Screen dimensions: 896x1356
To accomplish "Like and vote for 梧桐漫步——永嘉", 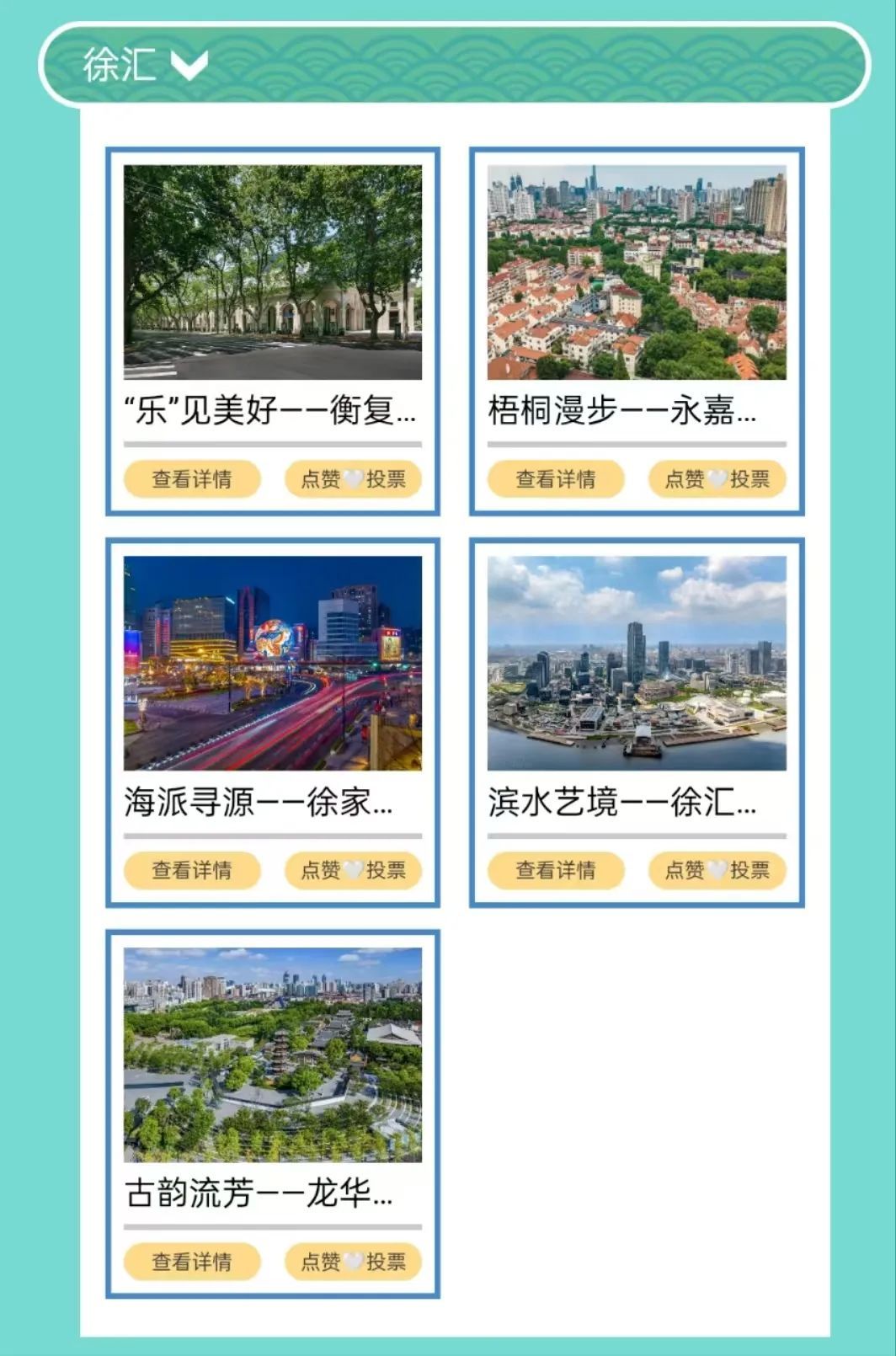I will coord(717,479).
